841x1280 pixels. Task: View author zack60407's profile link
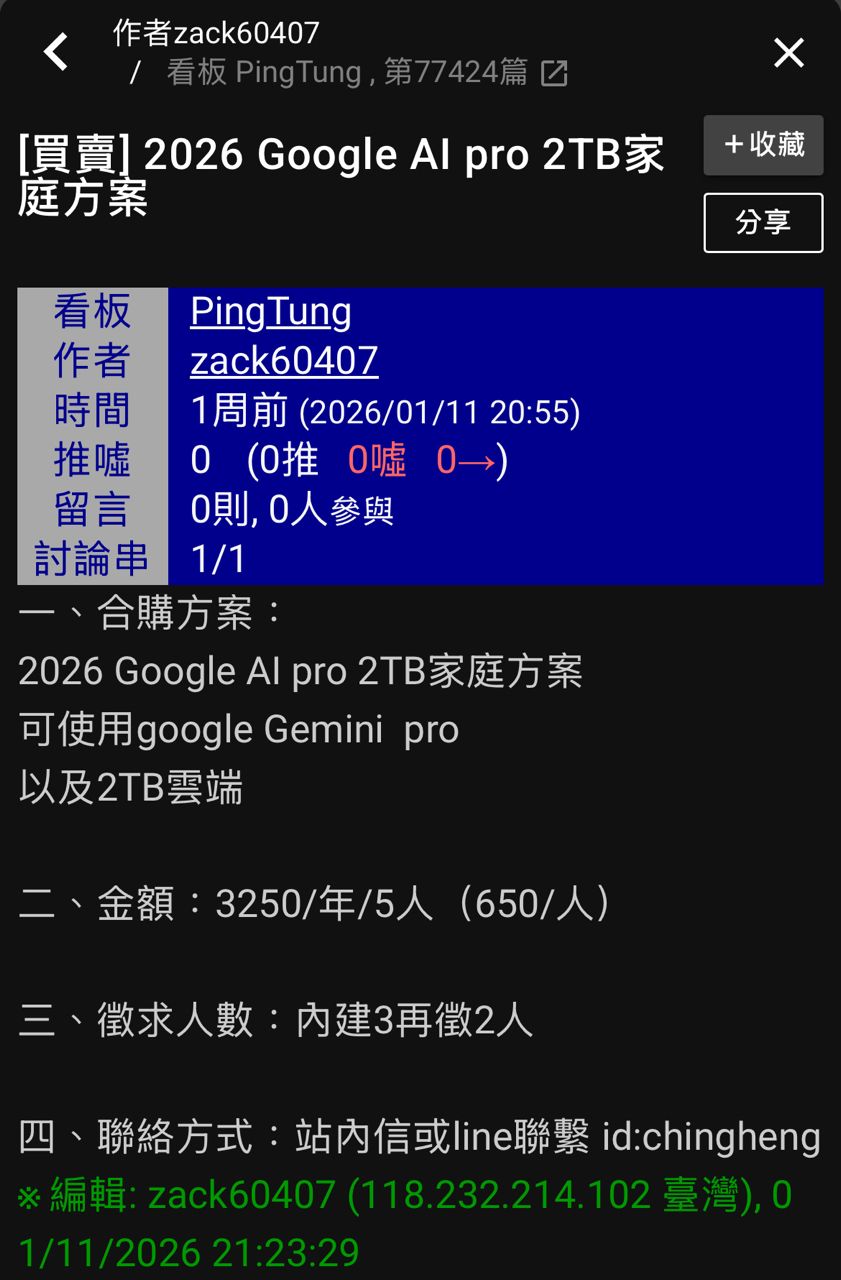pyautogui.click(x=284, y=361)
